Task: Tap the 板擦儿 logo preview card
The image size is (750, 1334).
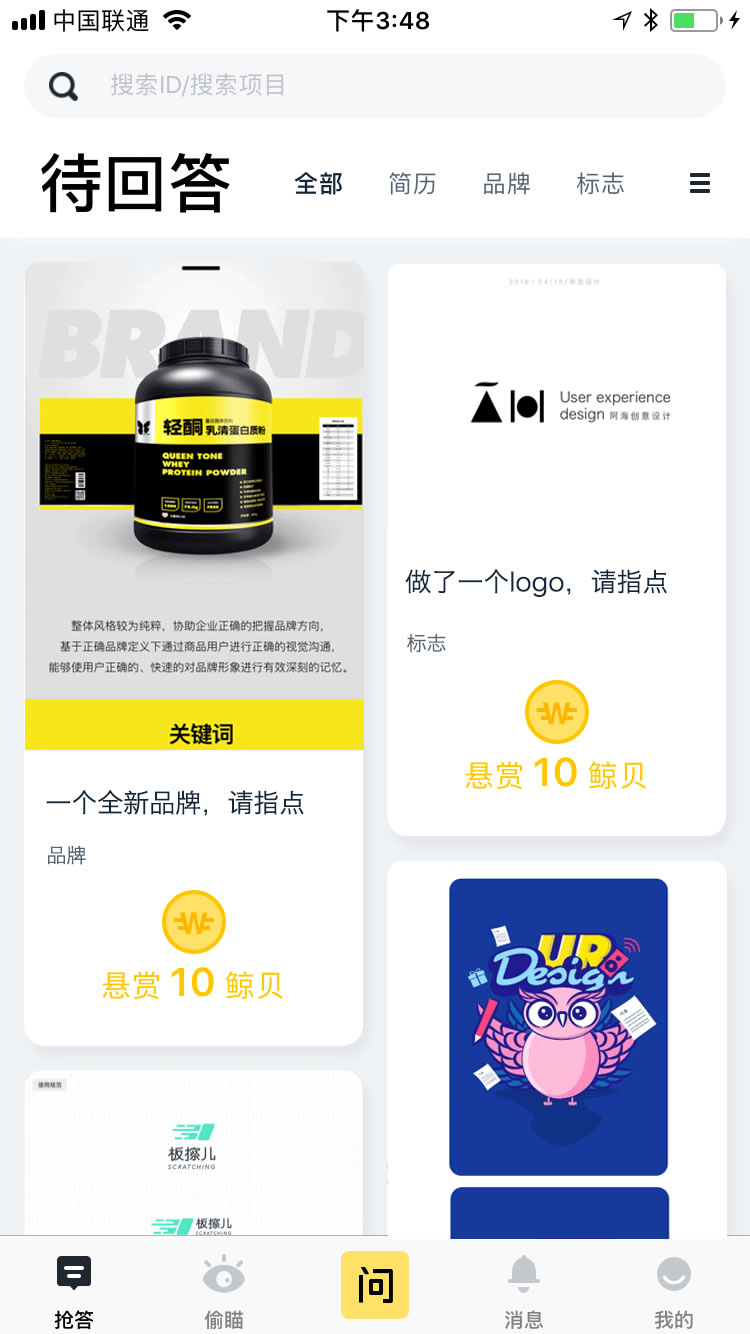Action: (194, 1150)
